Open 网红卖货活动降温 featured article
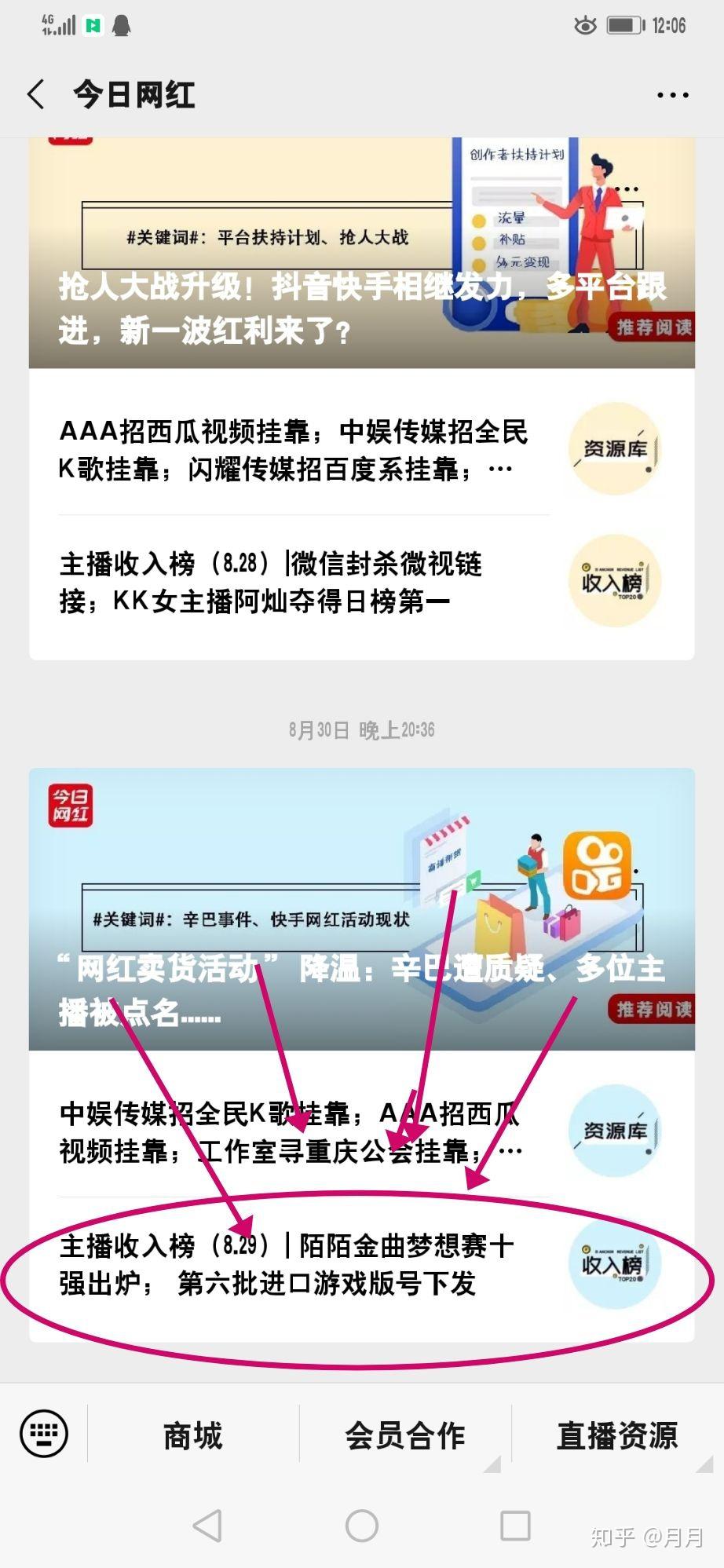724x1568 pixels. (362, 909)
